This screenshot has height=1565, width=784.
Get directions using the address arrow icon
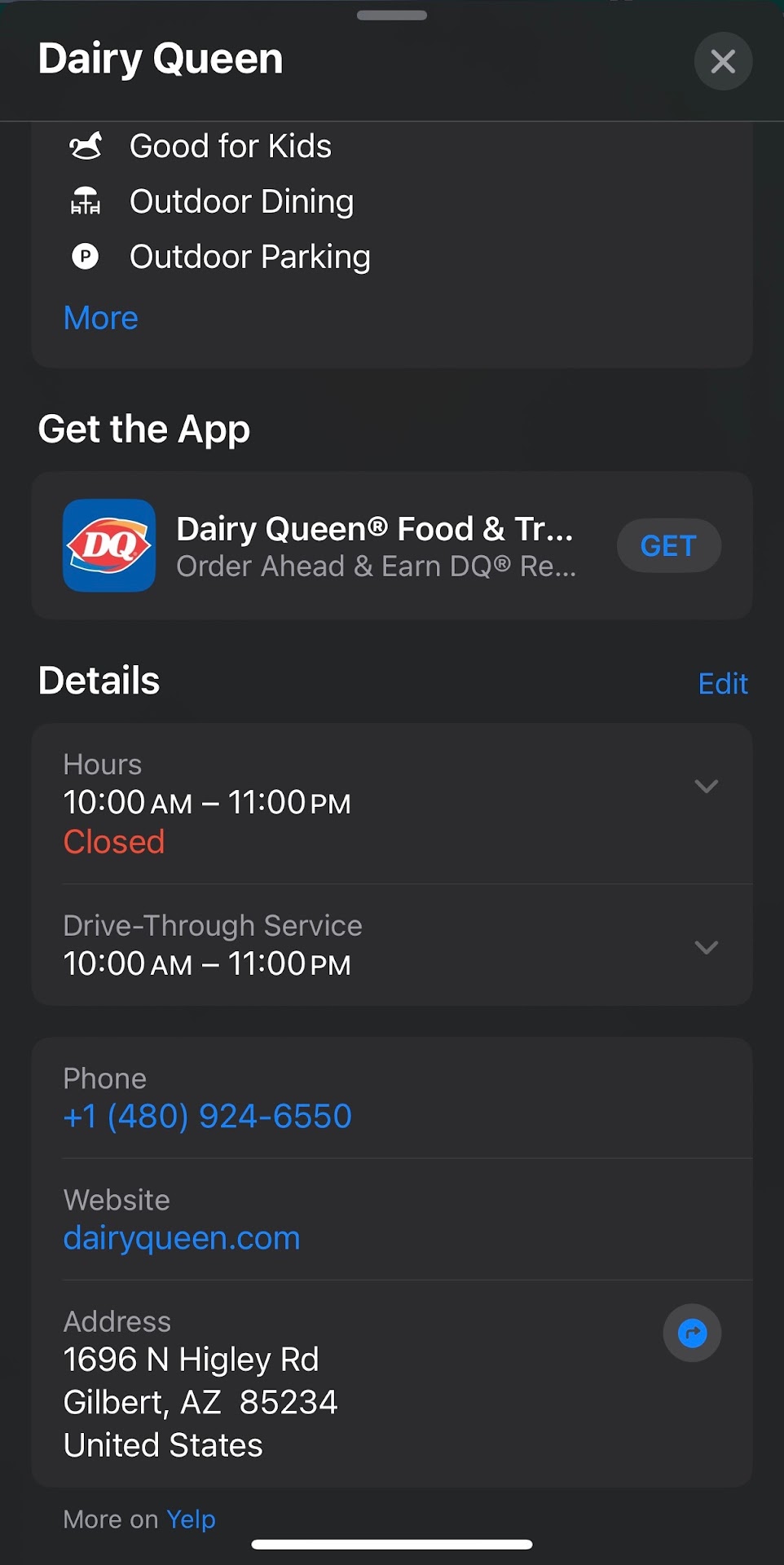(692, 1334)
